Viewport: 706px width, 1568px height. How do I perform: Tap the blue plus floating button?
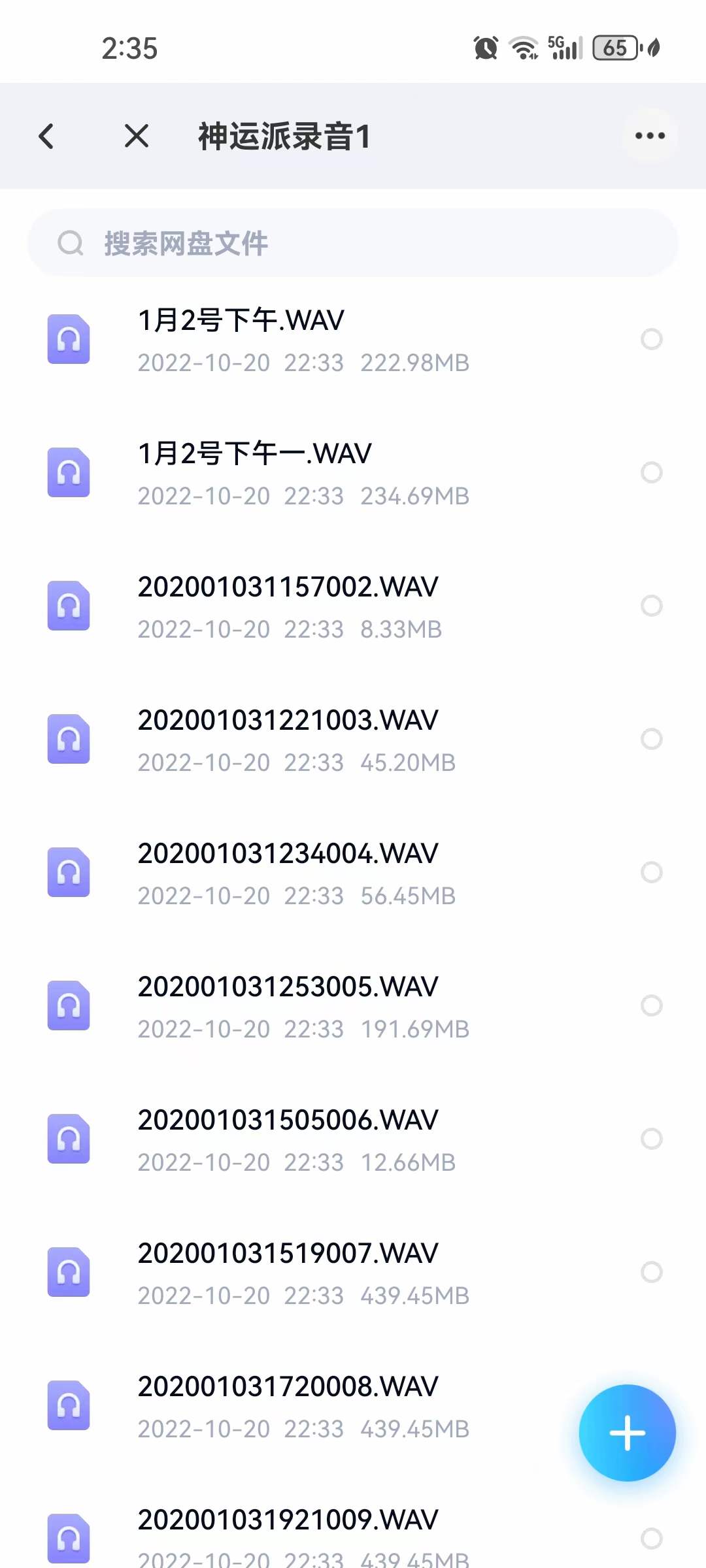tap(628, 1433)
